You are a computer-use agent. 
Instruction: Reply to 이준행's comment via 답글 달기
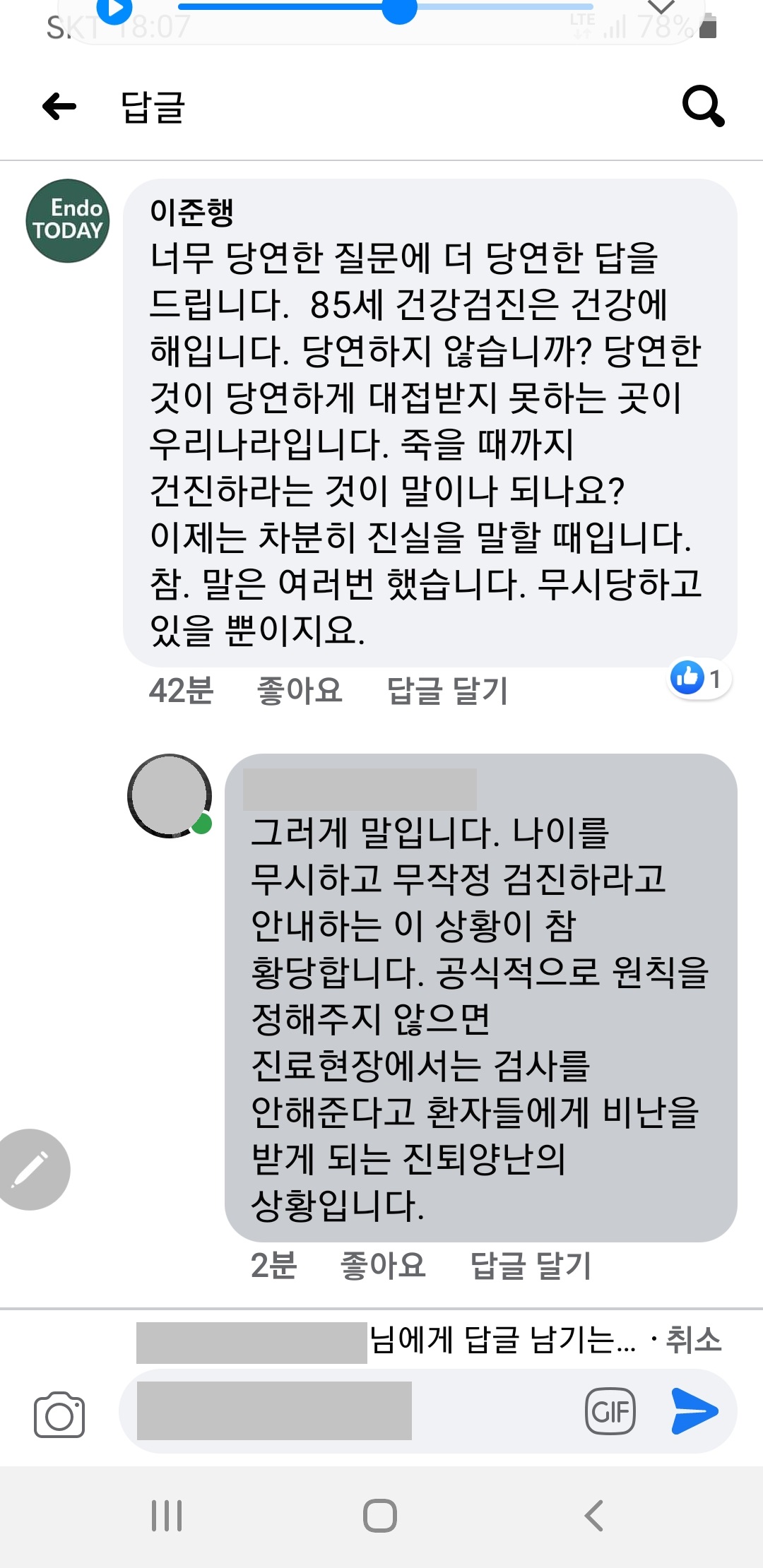[x=447, y=690]
